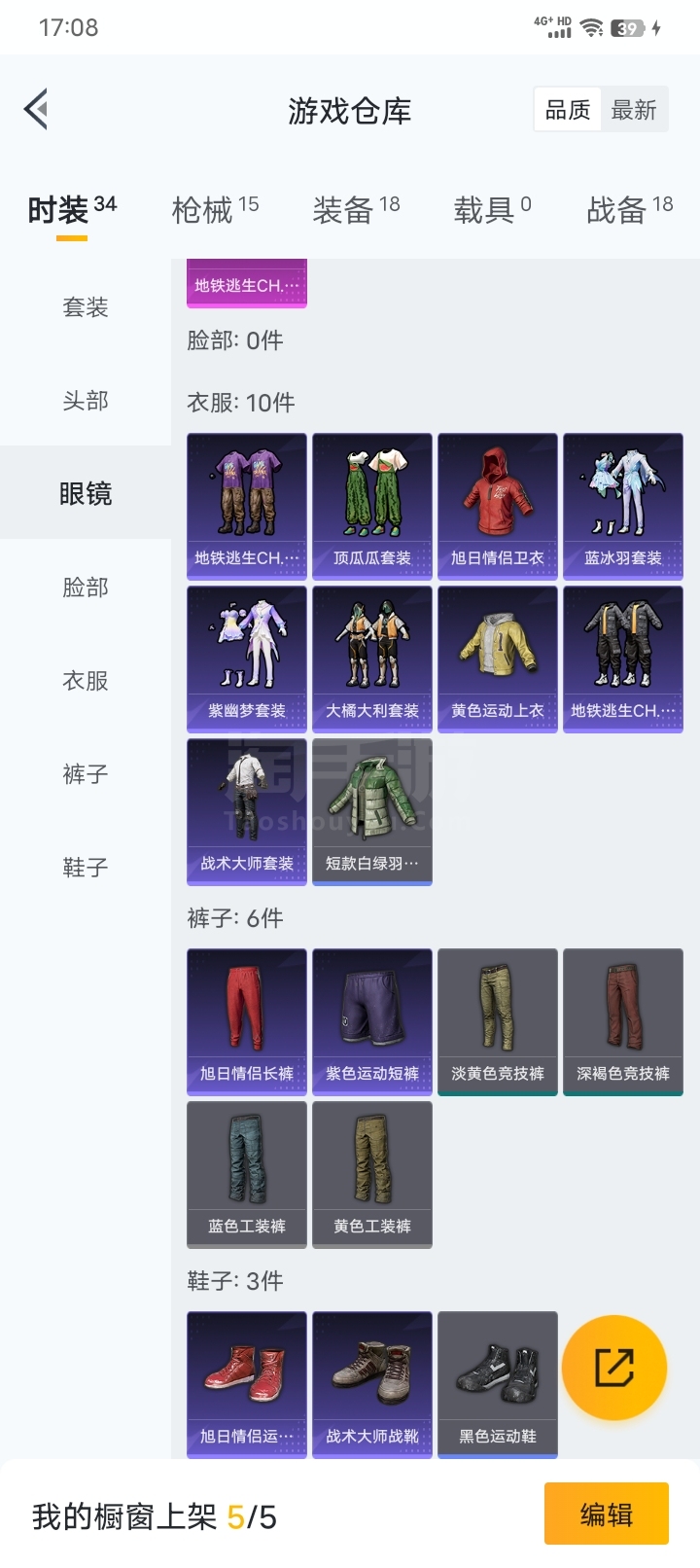View the 旭日情侣卫衣 hoodie item

[498, 507]
